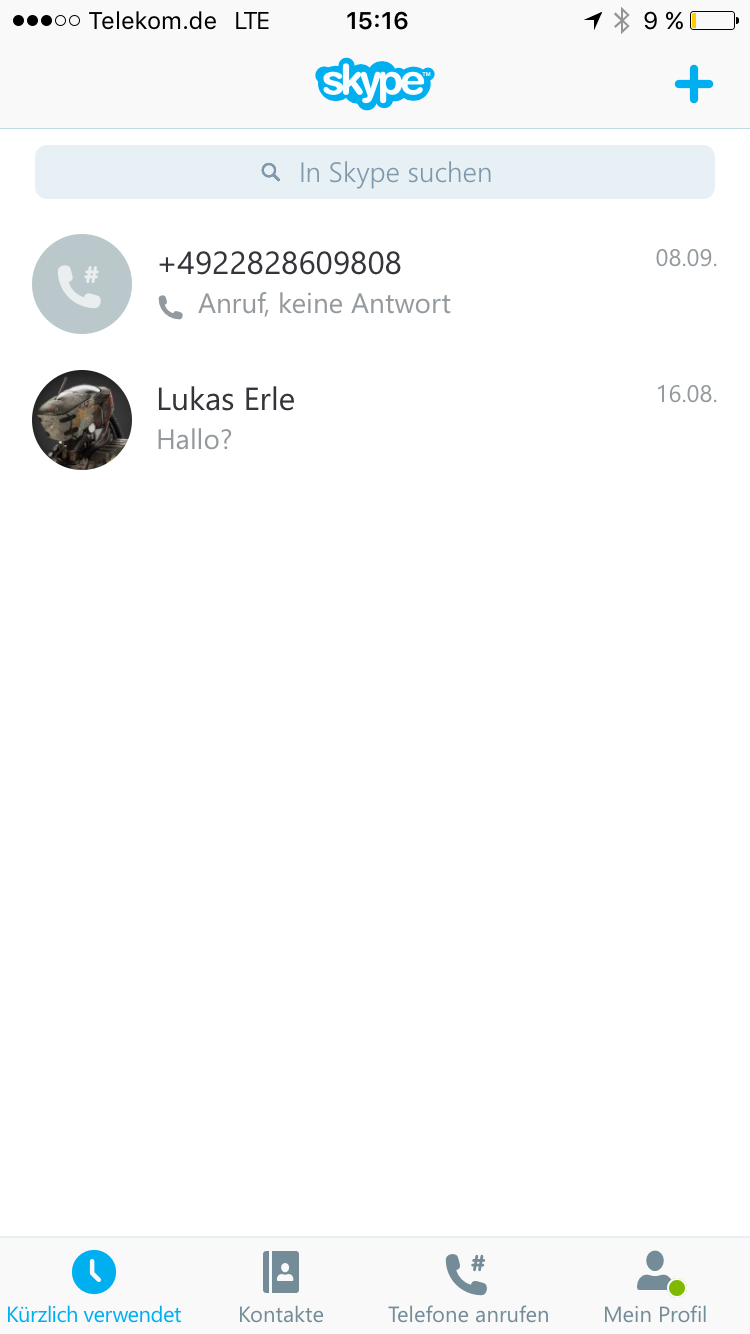Open the Mein Profil tab
This screenshot has height=1334, width=750.
pos(656,1286)
